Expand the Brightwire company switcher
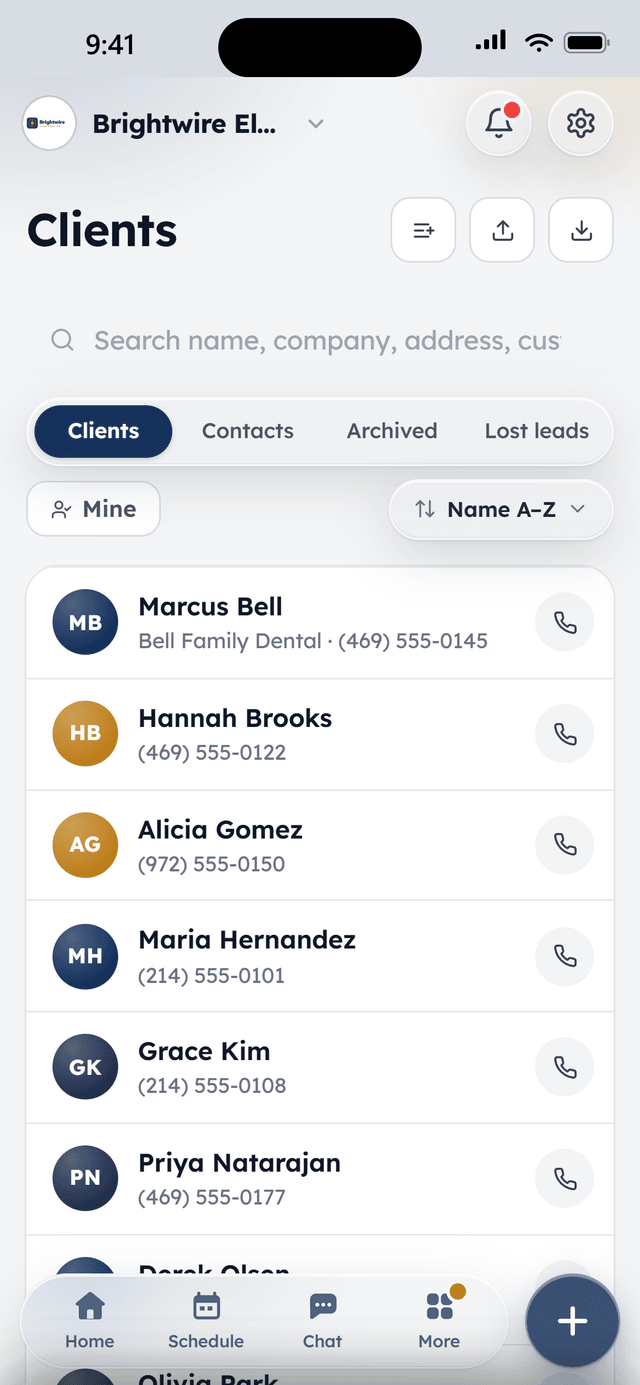The height and width of the screenshot is (1385, 640). tap(175, 124)
